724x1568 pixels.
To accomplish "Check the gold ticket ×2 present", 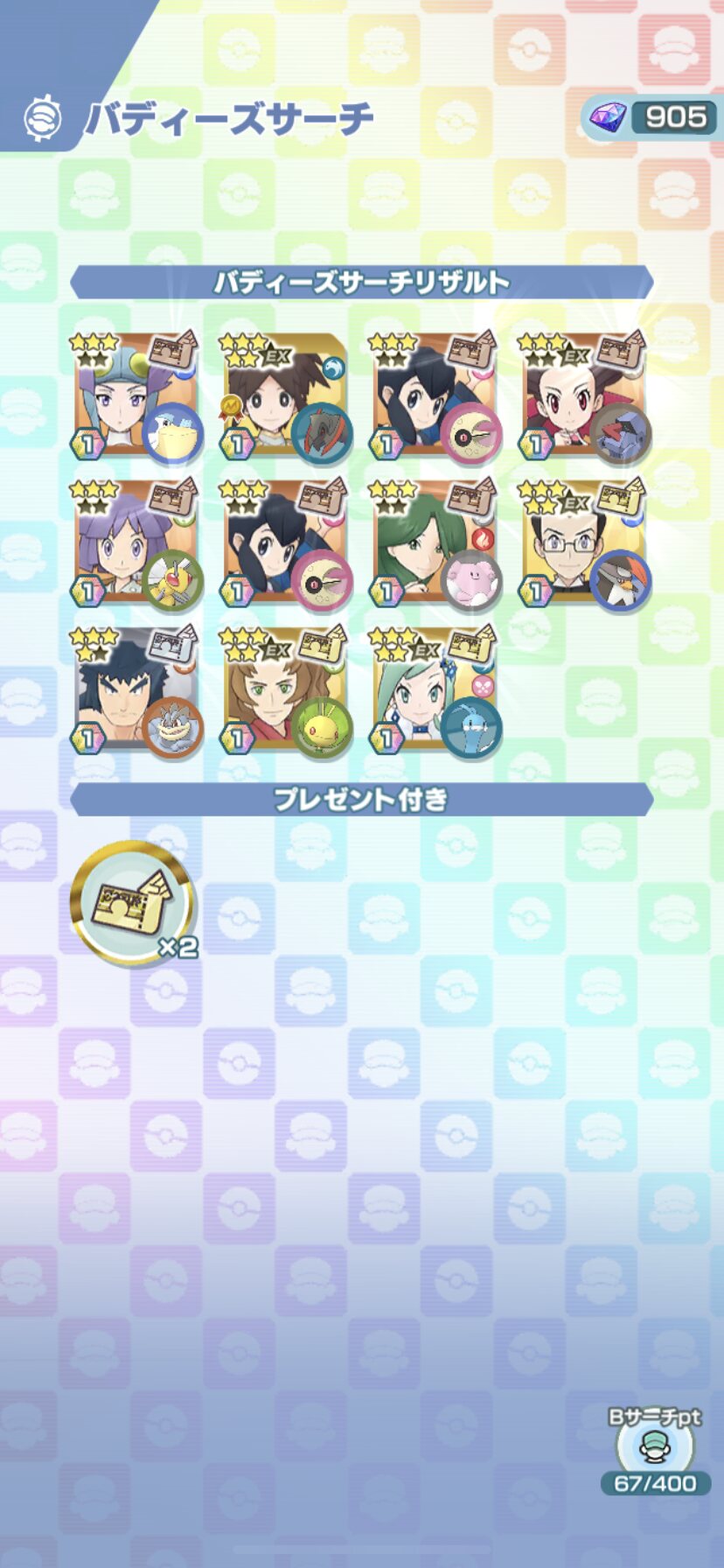I will point(133,902).
